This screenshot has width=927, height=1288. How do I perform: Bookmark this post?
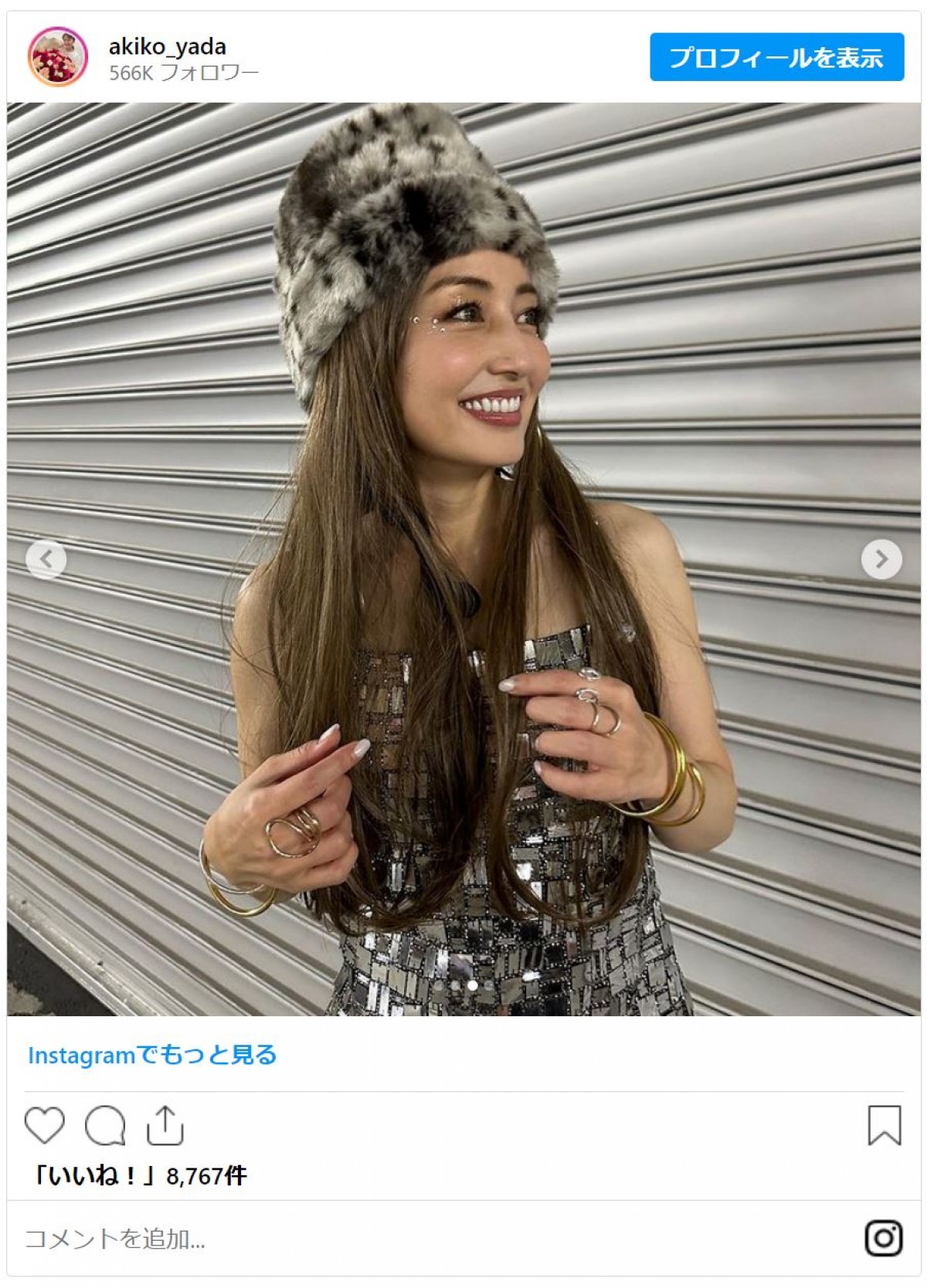click(884, 1125)
